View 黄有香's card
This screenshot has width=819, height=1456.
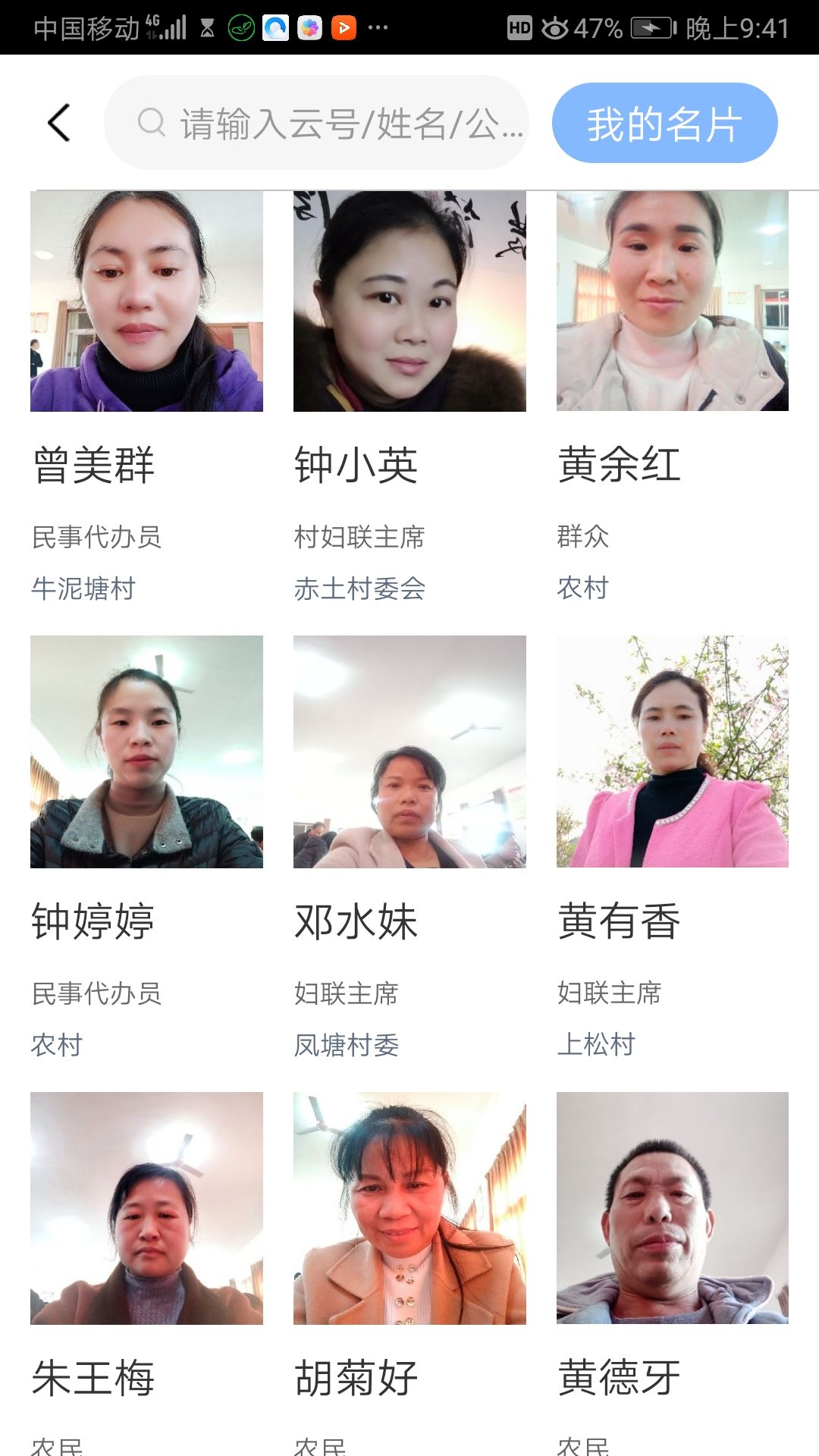(x=672, y=752)
